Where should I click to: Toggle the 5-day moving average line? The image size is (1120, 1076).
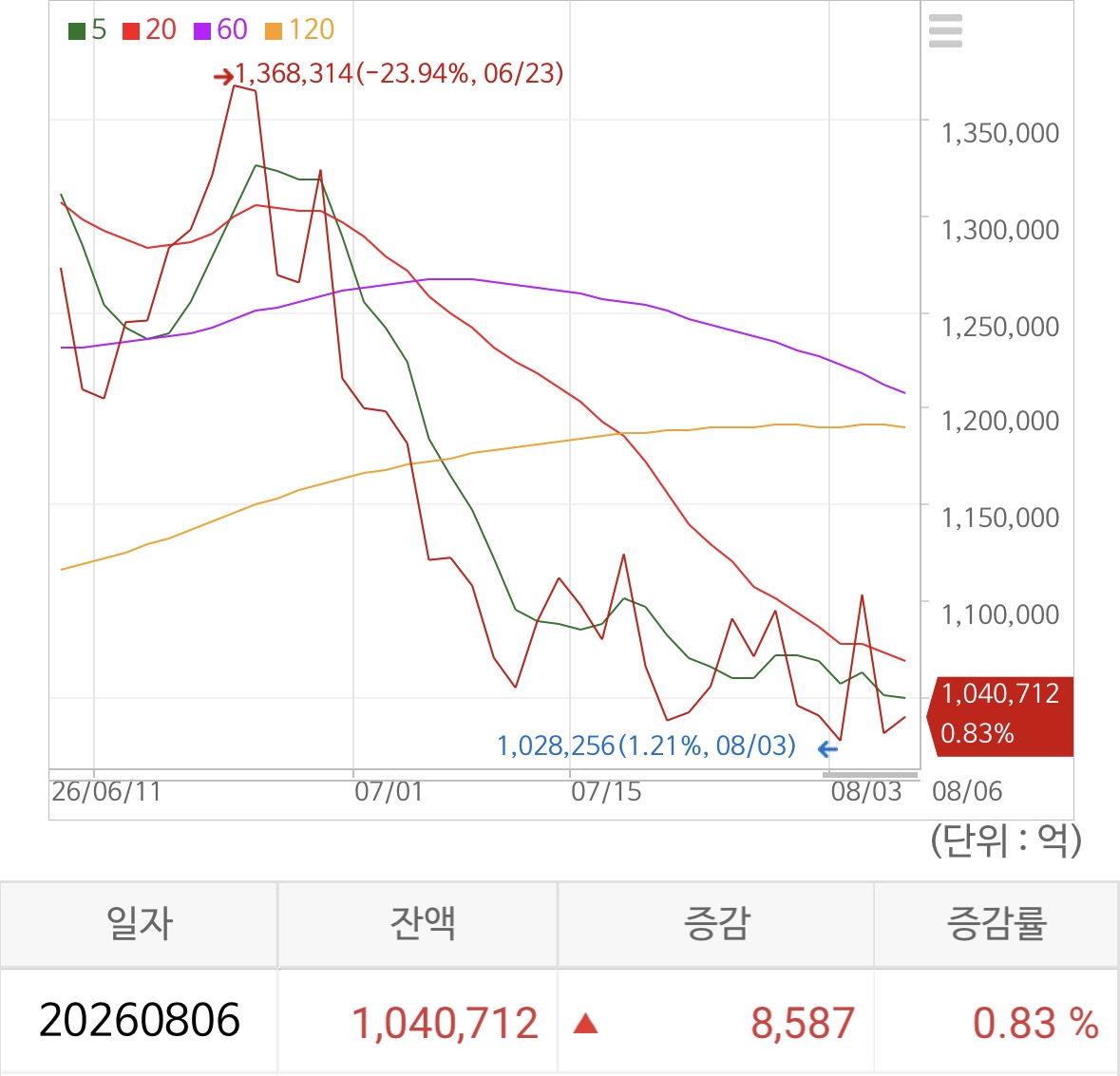coord(87,30)
